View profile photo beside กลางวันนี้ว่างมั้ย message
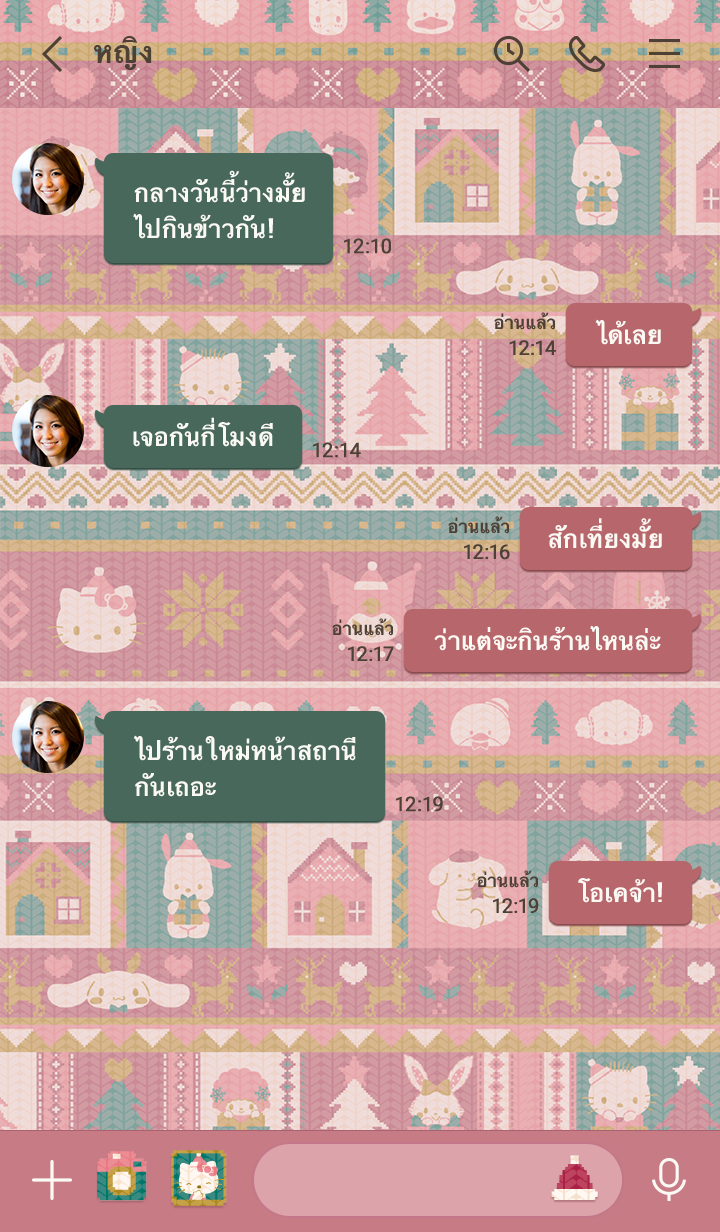 click(x=48, y=179)
